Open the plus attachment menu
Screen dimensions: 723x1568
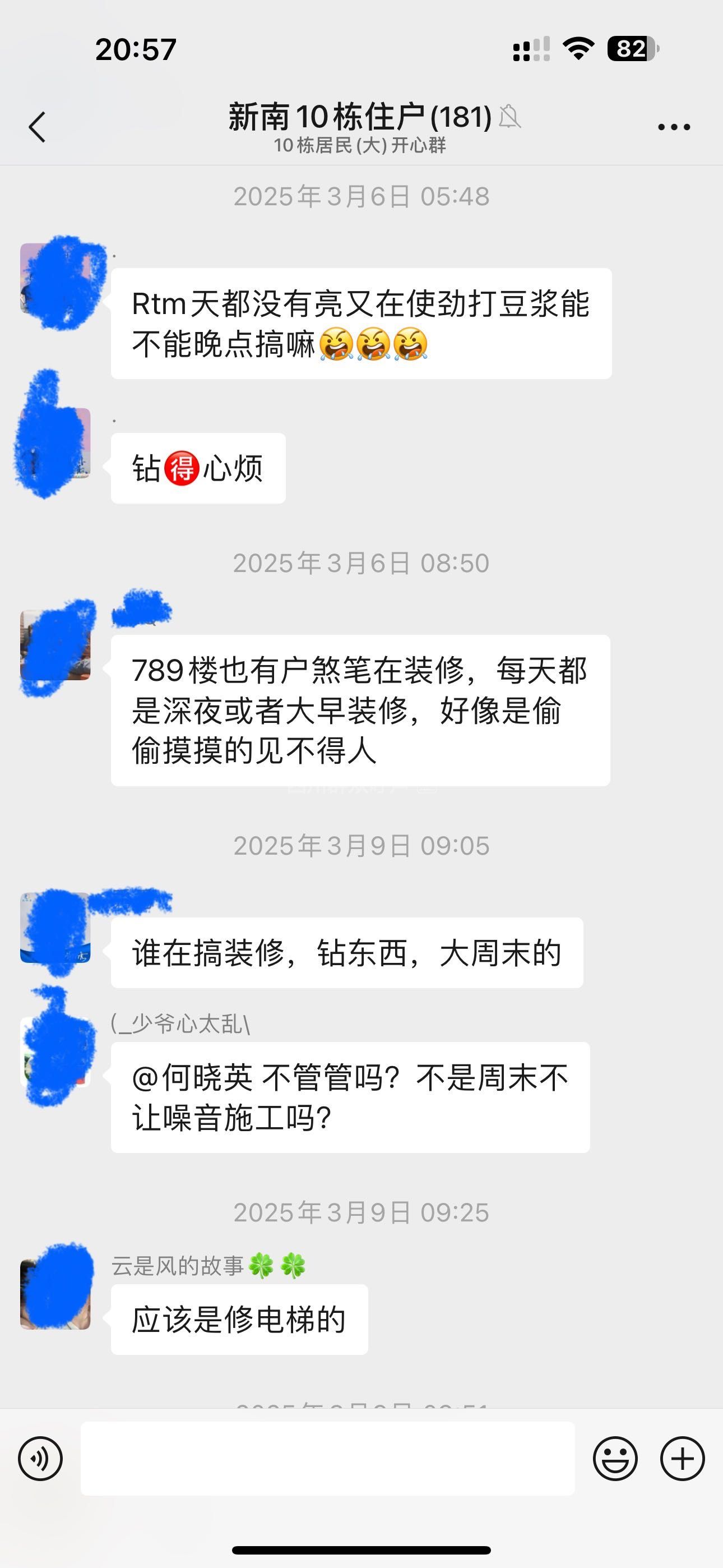(x=682, y=1459)
